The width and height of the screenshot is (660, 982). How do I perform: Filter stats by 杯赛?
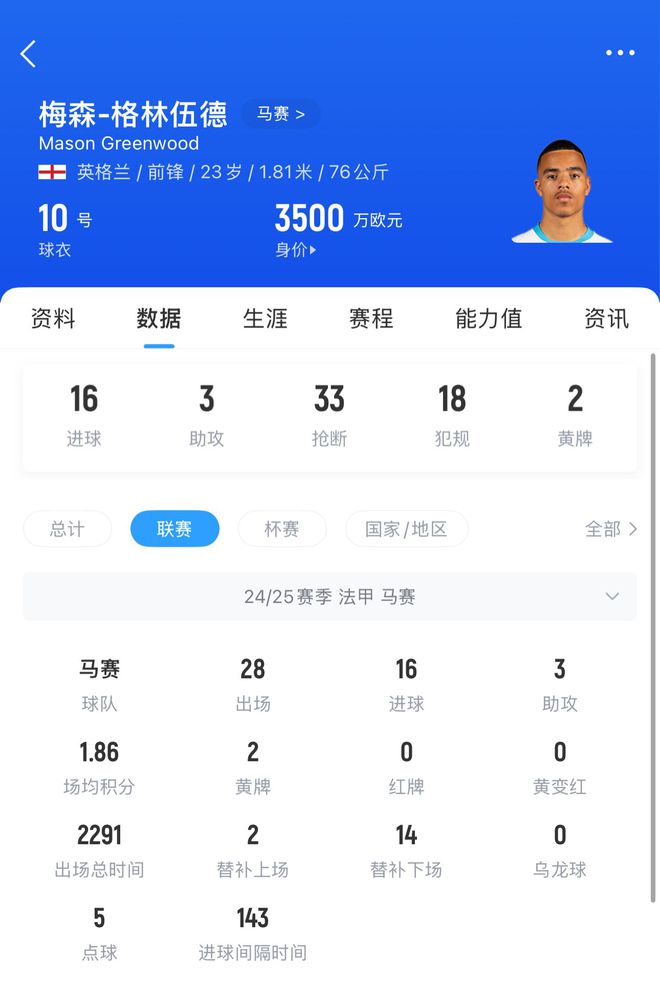[x=282, y=529]
